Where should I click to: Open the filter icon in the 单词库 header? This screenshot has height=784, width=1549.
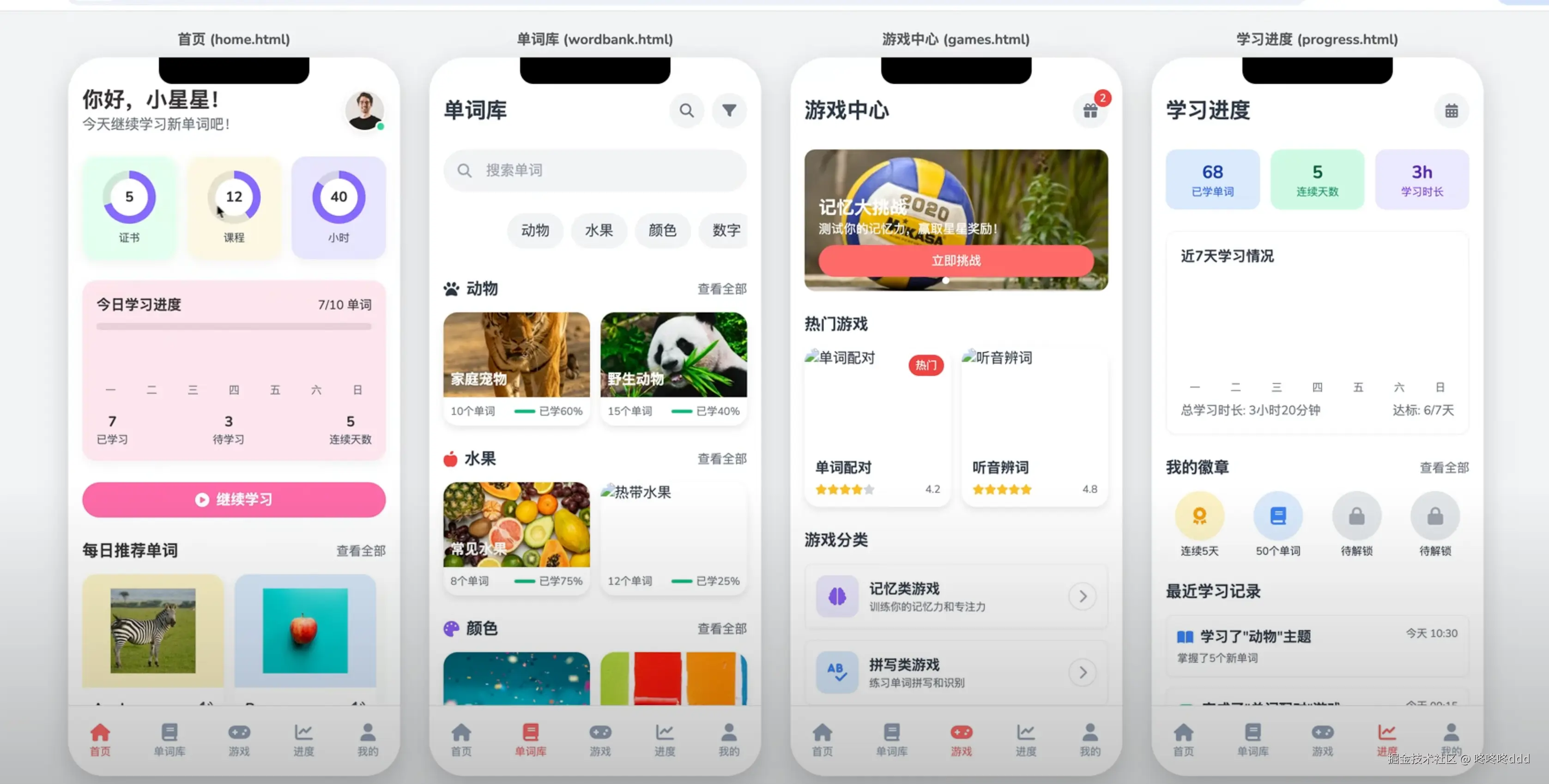729,111
